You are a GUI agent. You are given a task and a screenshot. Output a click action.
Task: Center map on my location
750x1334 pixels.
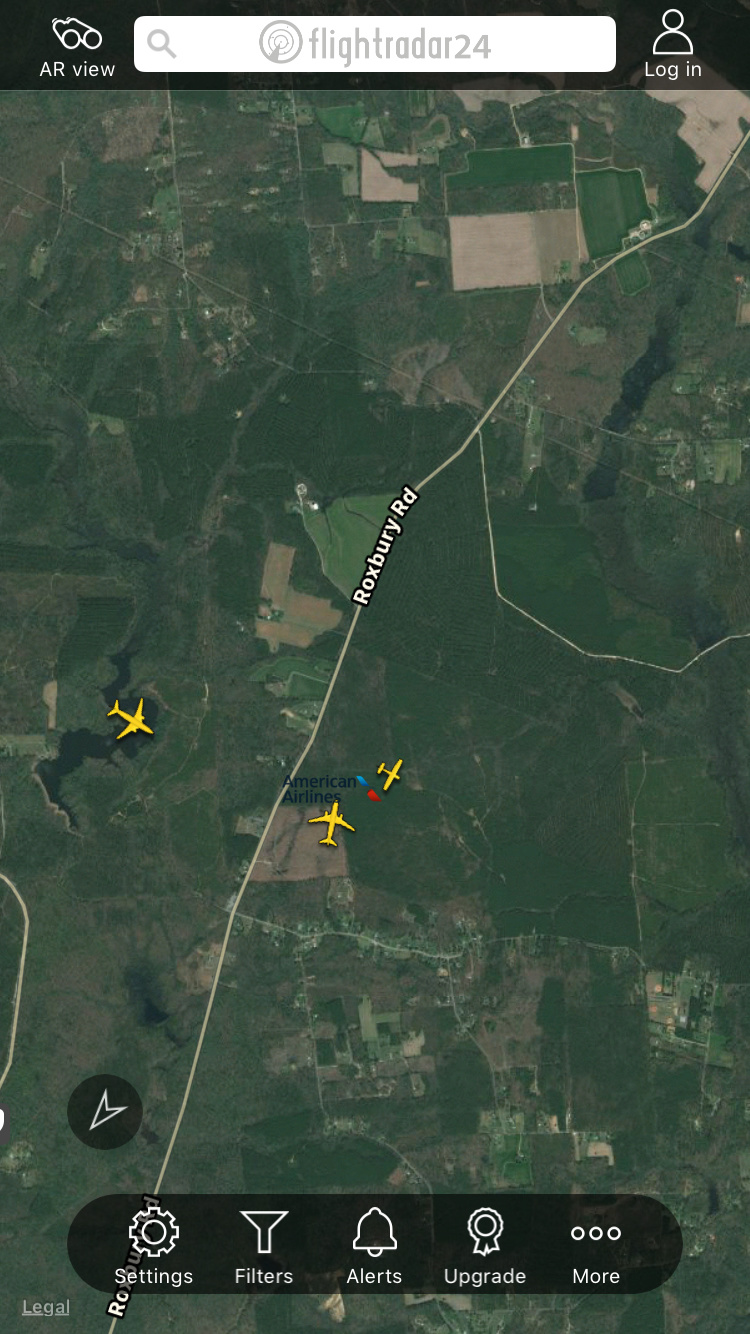click(x=105, y=1111)
